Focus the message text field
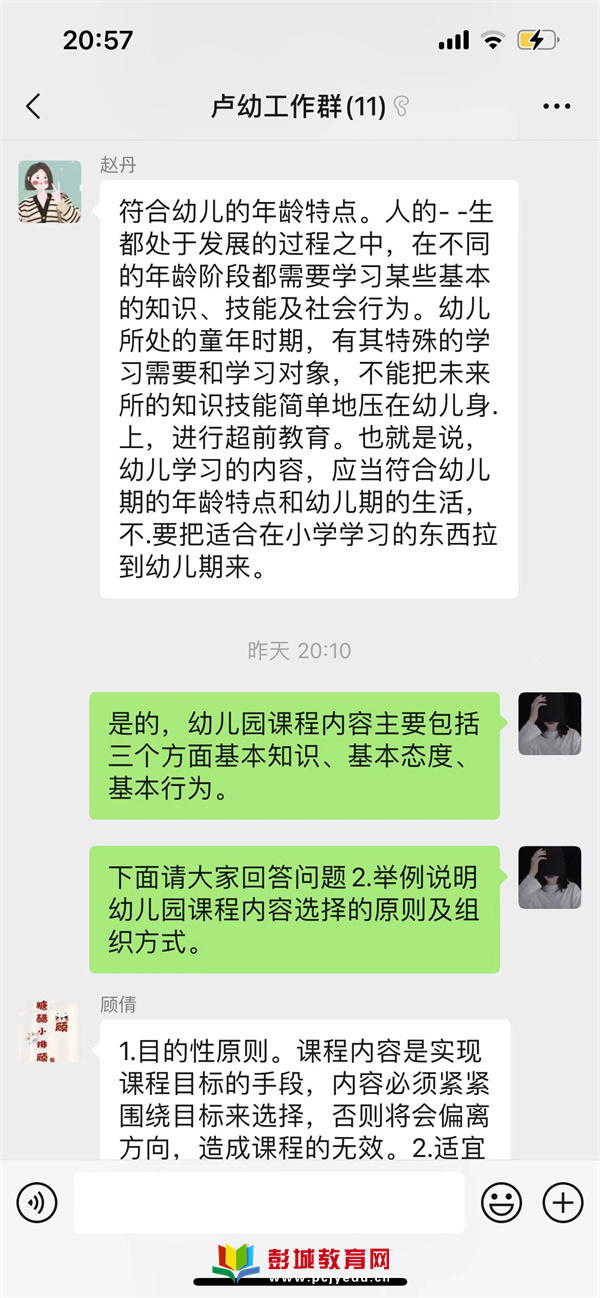This screenshot has height=1298, width=600. [x=268, y=1202]
